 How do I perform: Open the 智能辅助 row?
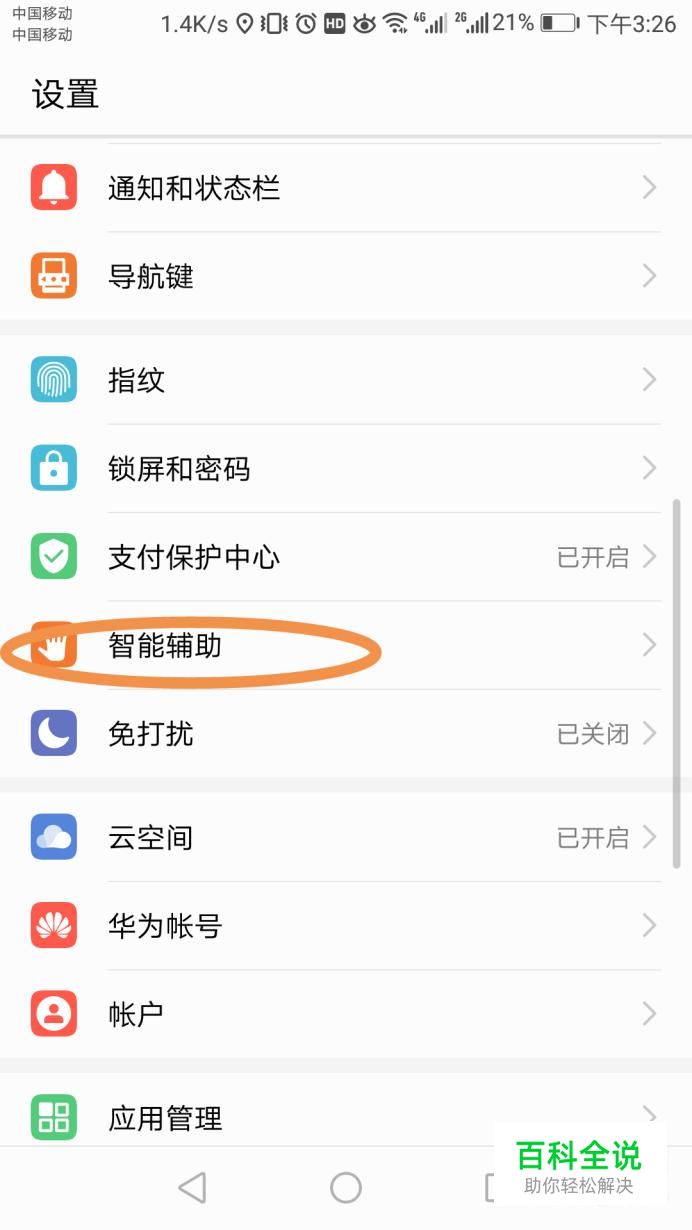(346, 645)
